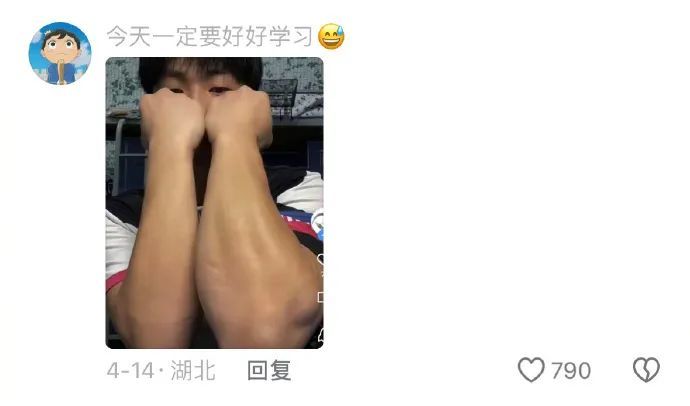
Task: Open the attached image in the comment
Action: (x=214, y=203)
